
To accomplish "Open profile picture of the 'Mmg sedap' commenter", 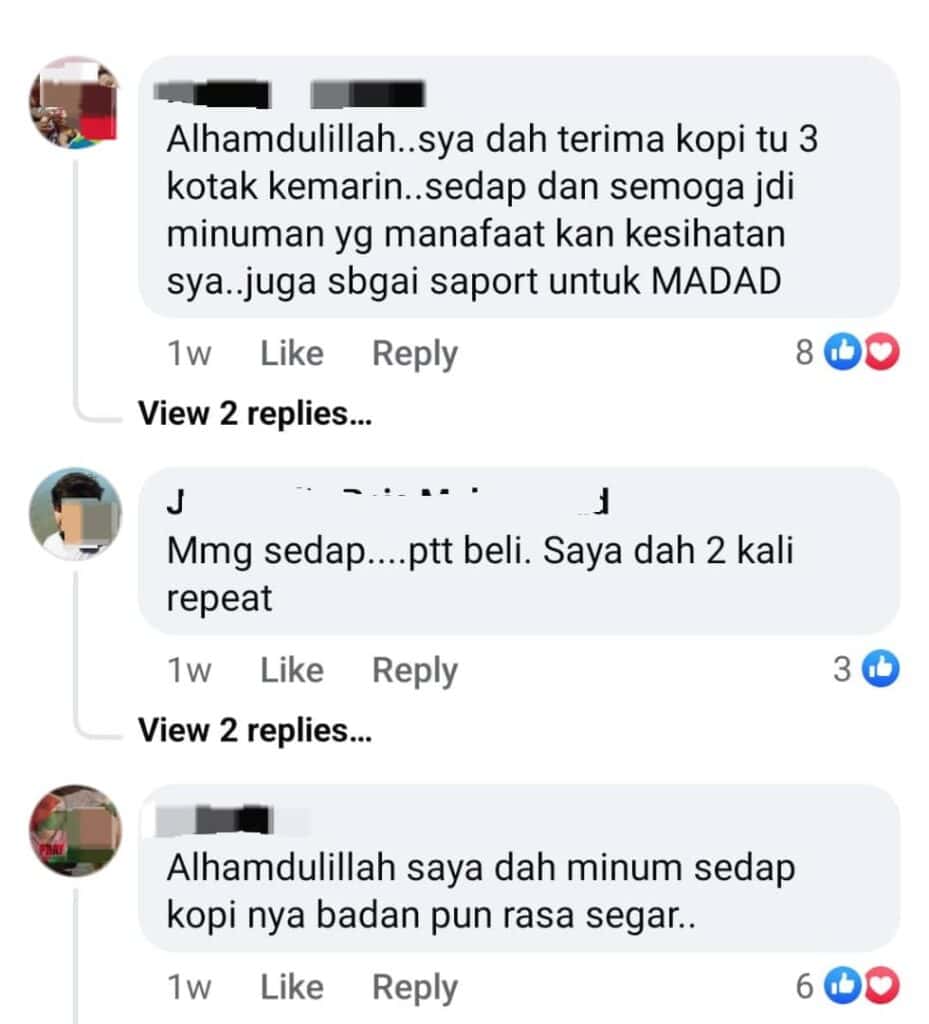I will 75,514.
